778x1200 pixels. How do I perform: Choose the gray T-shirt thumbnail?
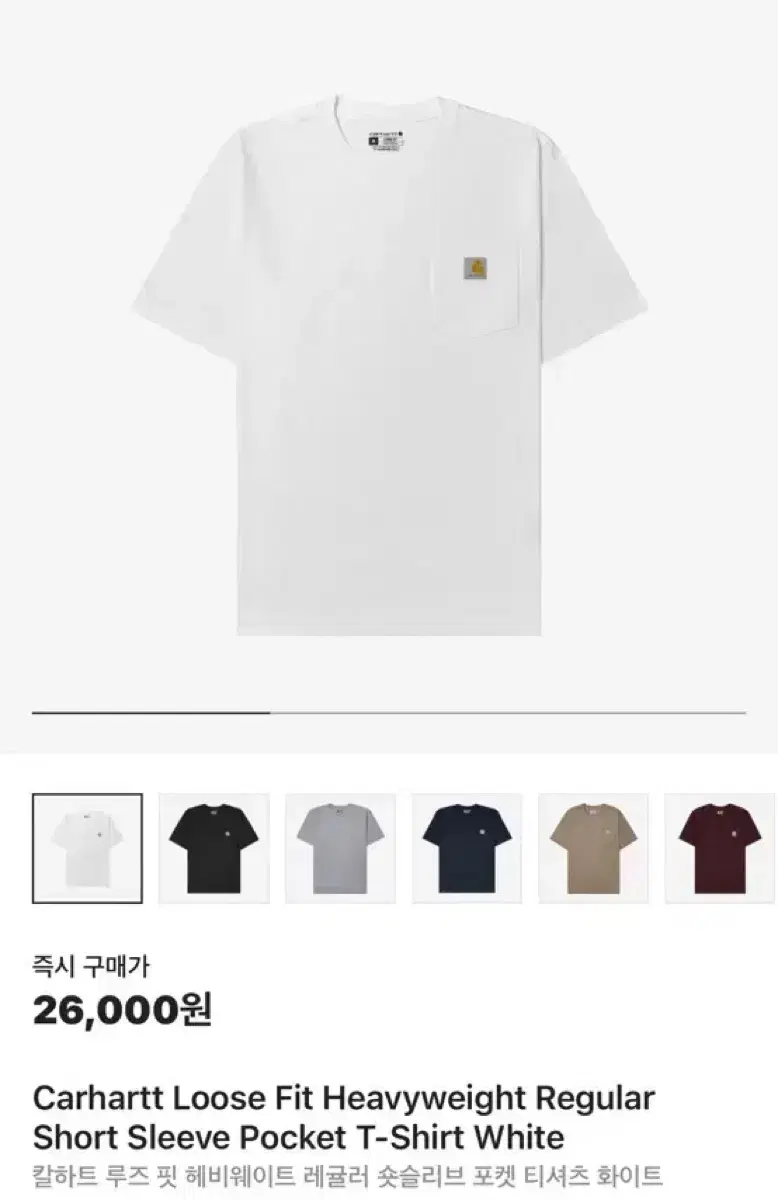340,845
